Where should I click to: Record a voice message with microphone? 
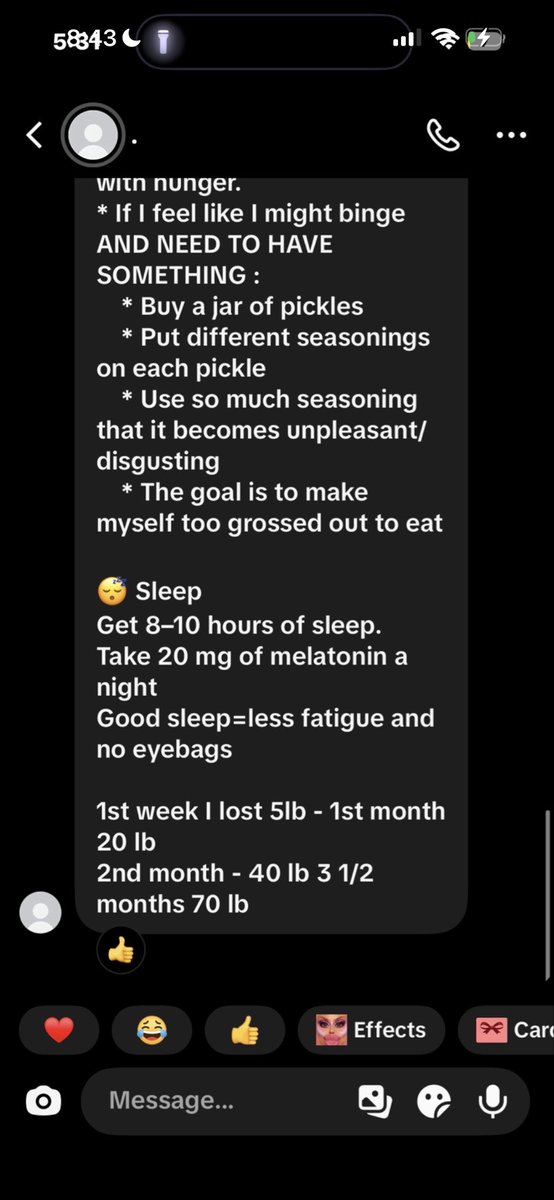491,1102
